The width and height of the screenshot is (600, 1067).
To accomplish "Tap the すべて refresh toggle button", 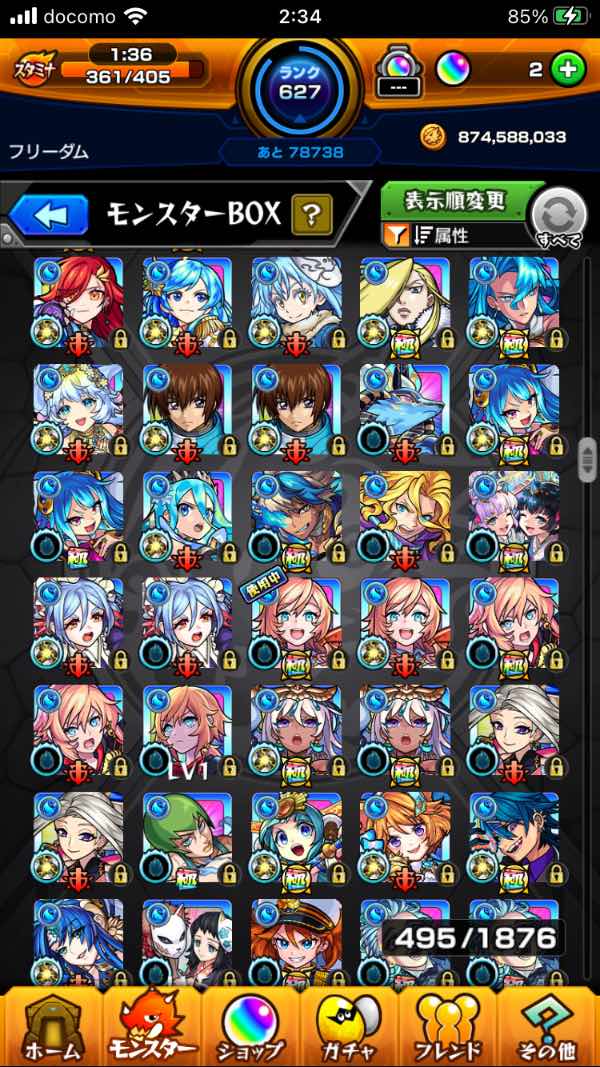I will tap(560, 216).
